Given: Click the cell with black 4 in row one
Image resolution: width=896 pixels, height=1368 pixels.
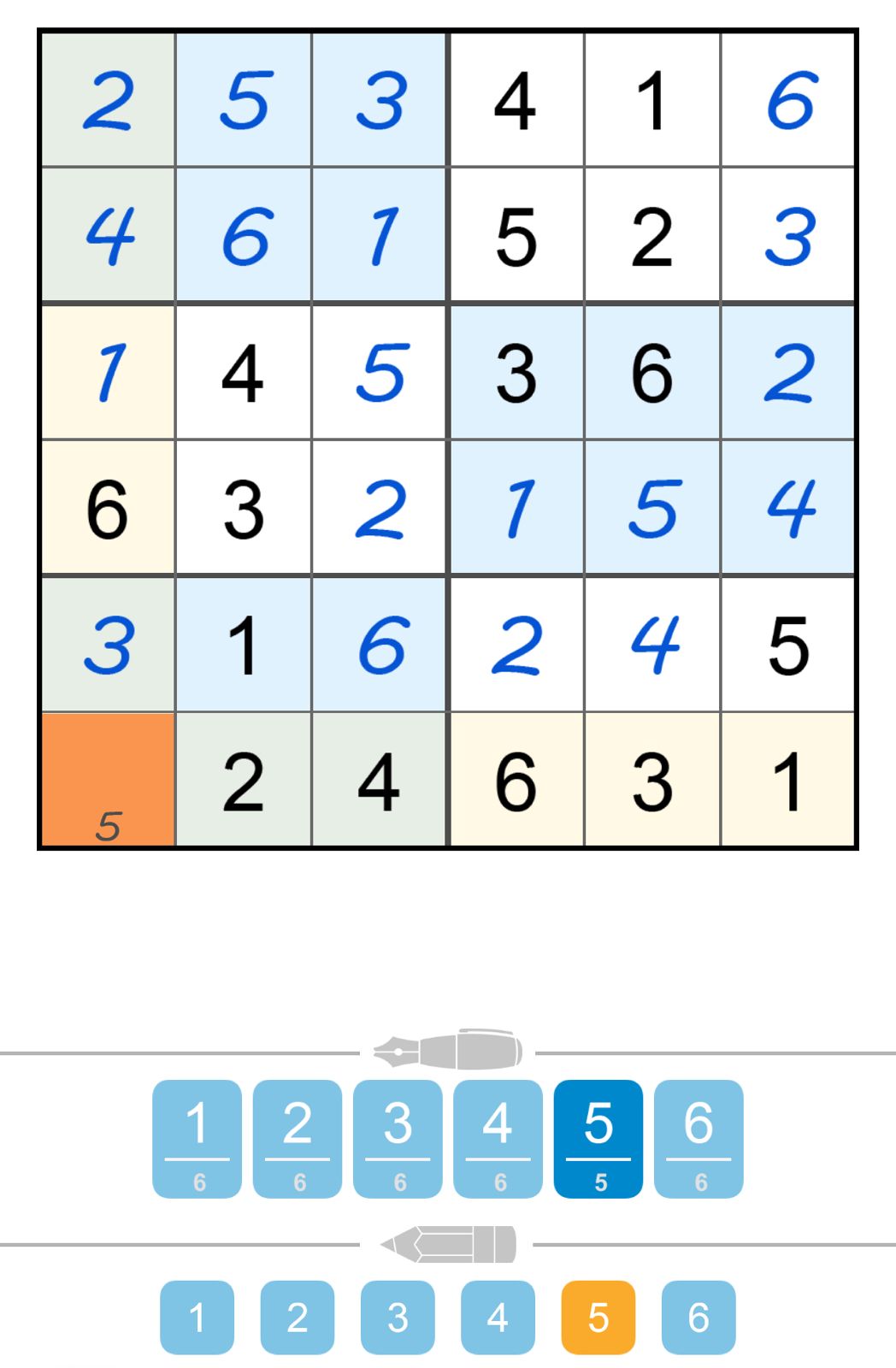Looking at the screenshot, I should [x=515, y=99].
